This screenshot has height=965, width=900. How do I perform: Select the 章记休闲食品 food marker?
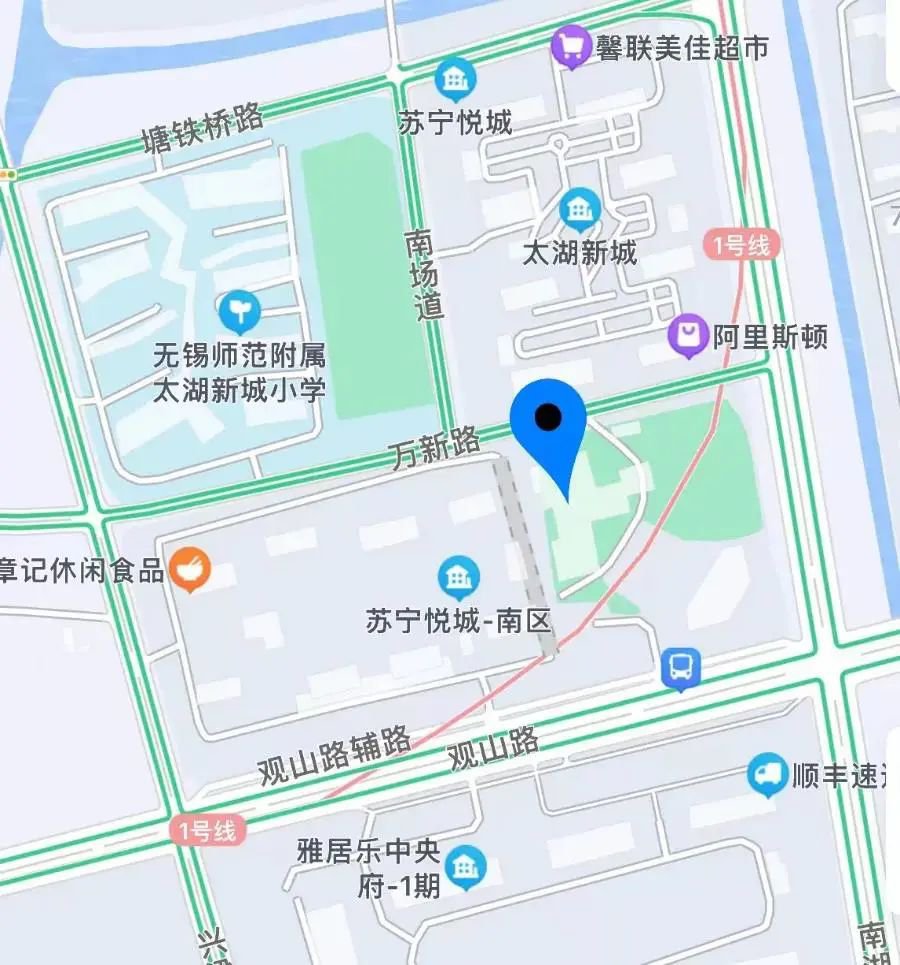pyautogui.click(x=189, y=569)
